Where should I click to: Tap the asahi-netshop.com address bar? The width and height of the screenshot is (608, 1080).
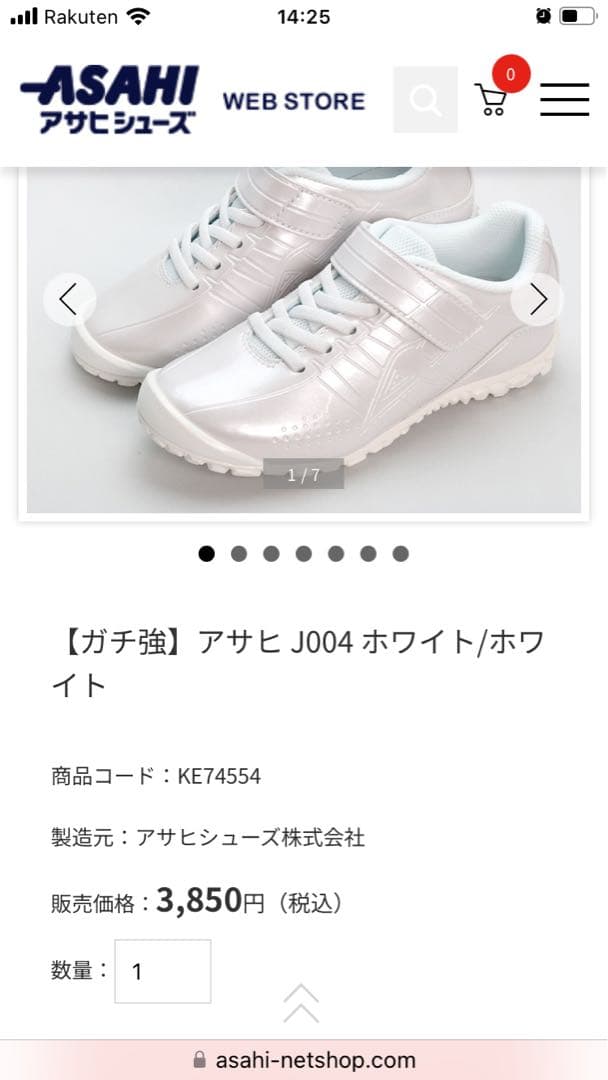(x=304, y=1060)
